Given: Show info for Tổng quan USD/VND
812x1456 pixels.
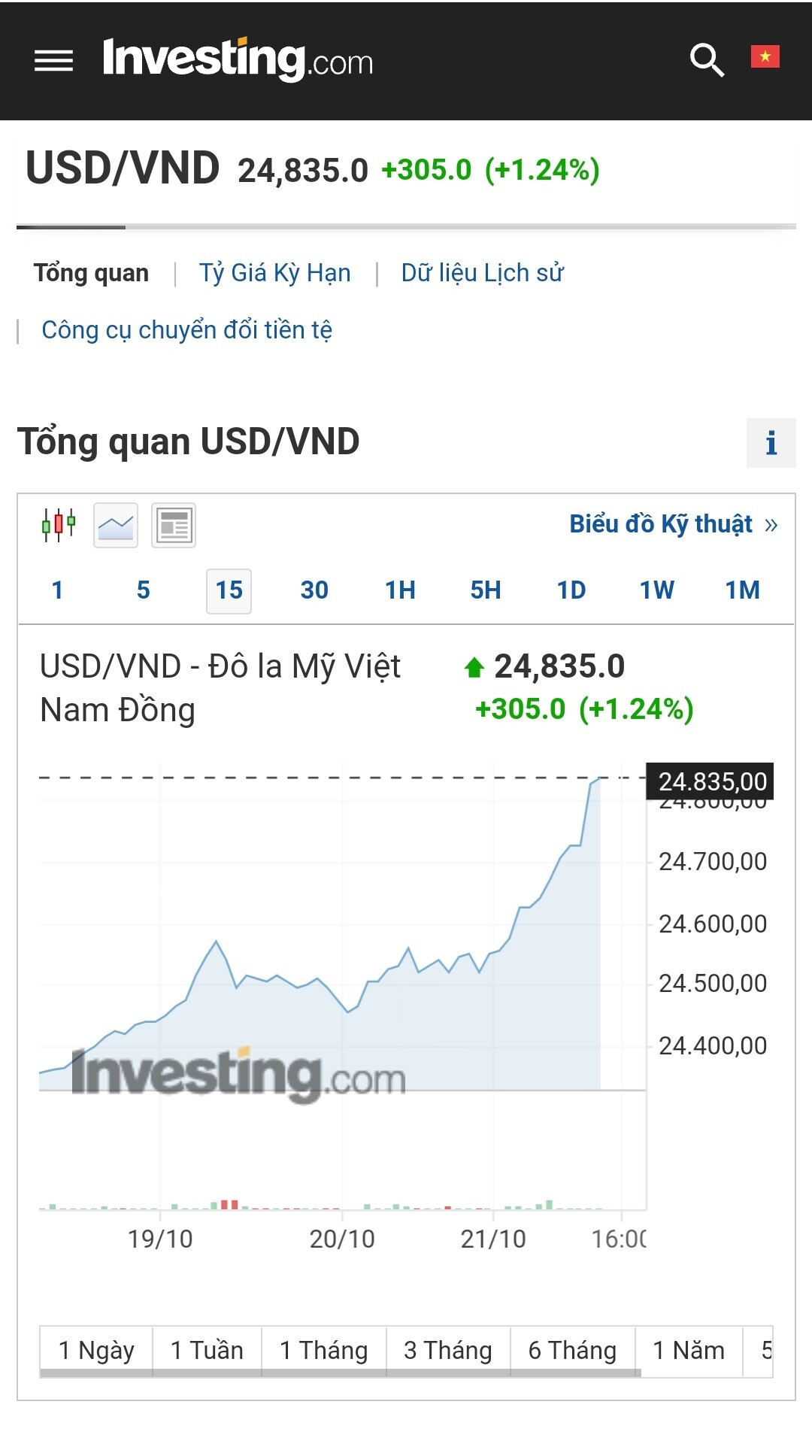Looking at the screenshot, I should point(771,443).
